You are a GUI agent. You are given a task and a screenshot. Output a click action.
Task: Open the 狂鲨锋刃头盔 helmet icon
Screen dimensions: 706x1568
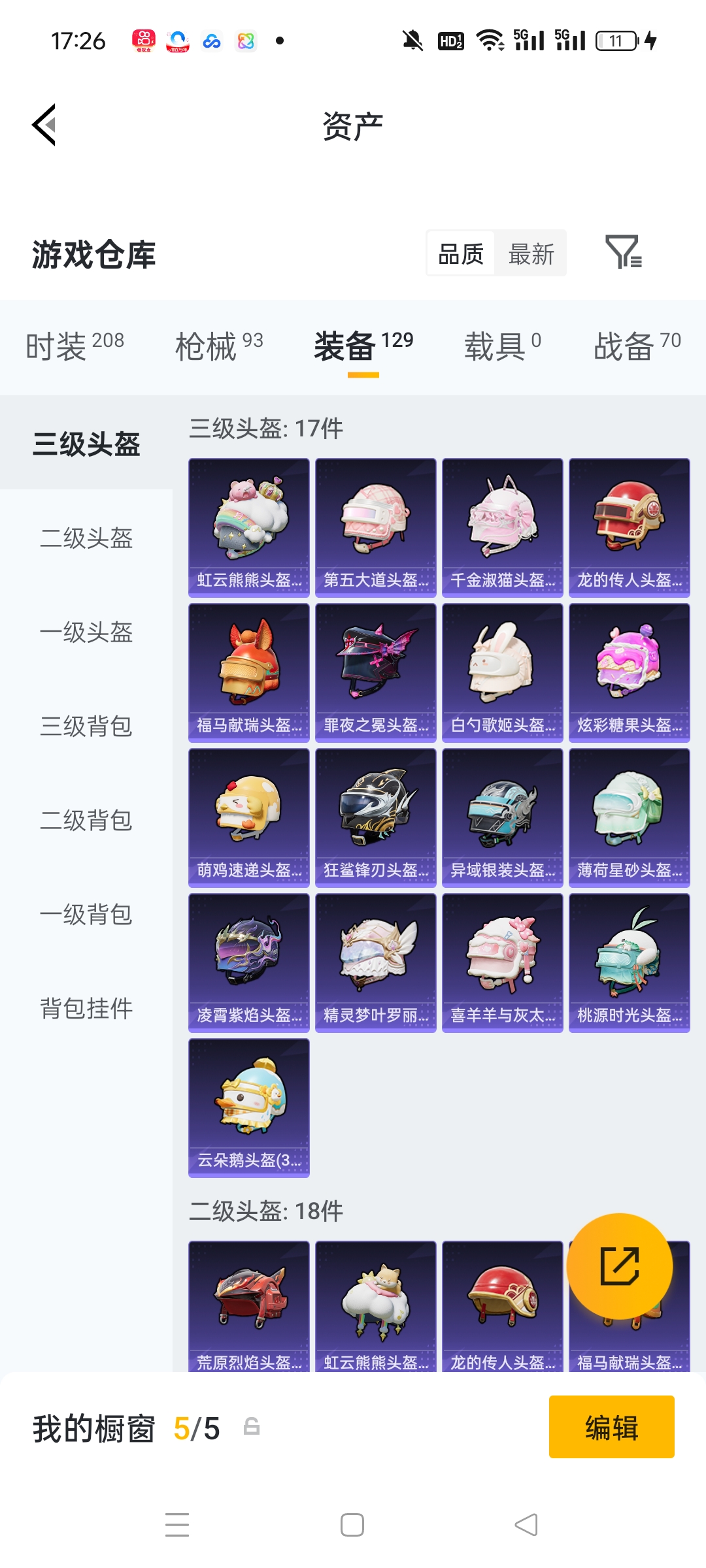tap(375, 810)
